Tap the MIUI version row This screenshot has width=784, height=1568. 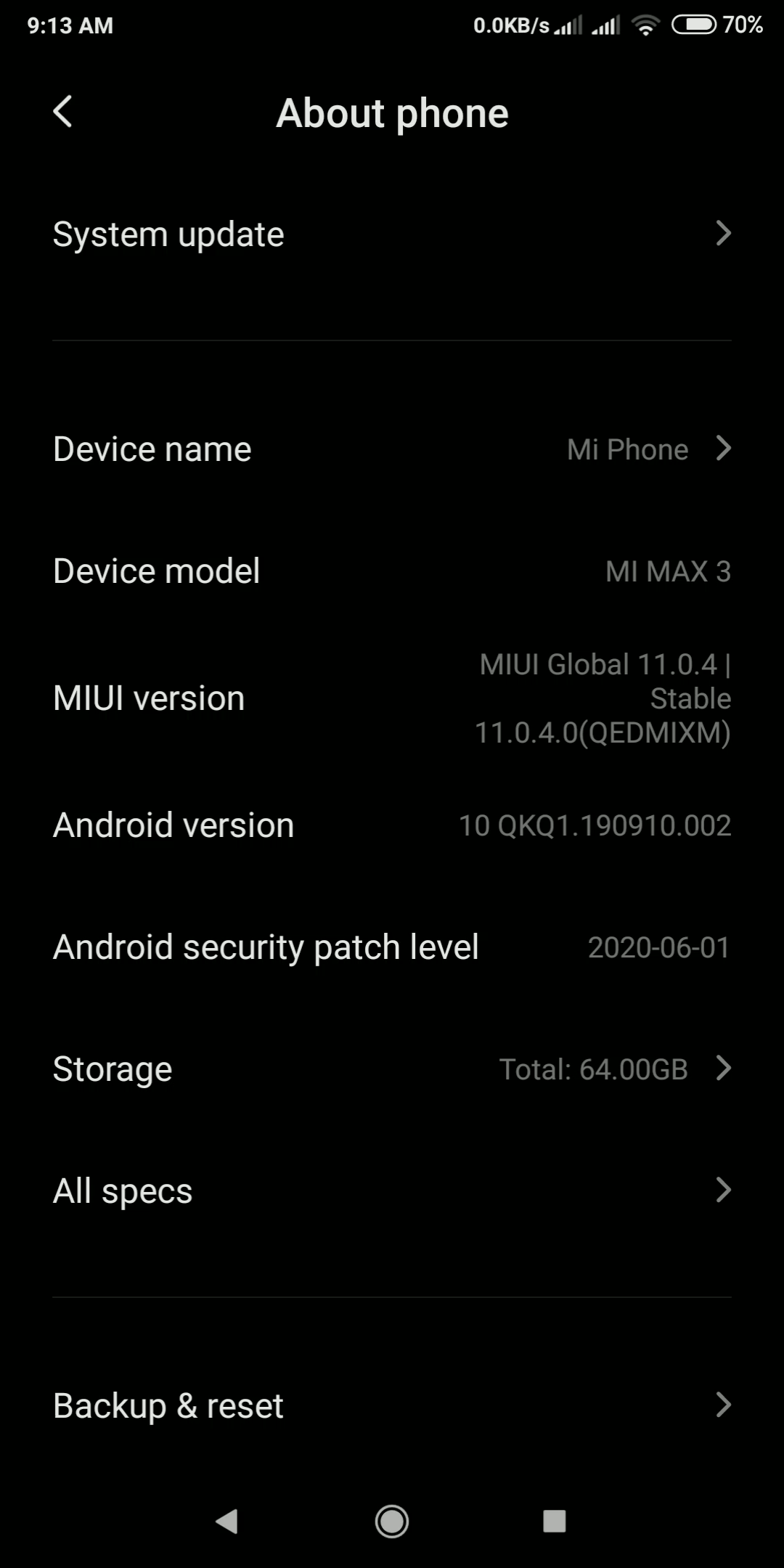tap(392, 698)
